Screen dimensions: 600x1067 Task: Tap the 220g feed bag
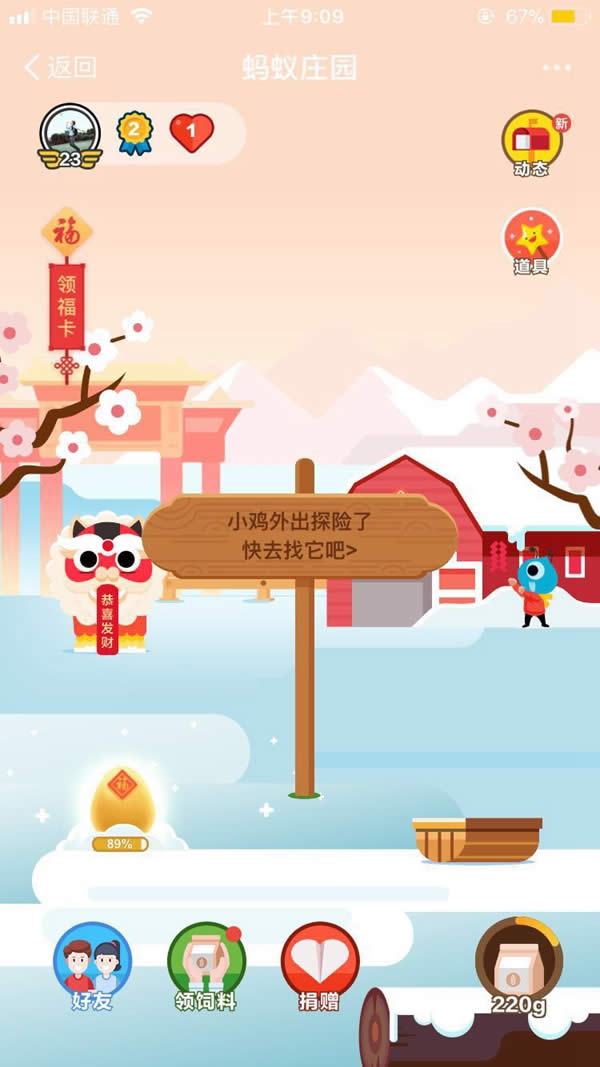[518, 965]
